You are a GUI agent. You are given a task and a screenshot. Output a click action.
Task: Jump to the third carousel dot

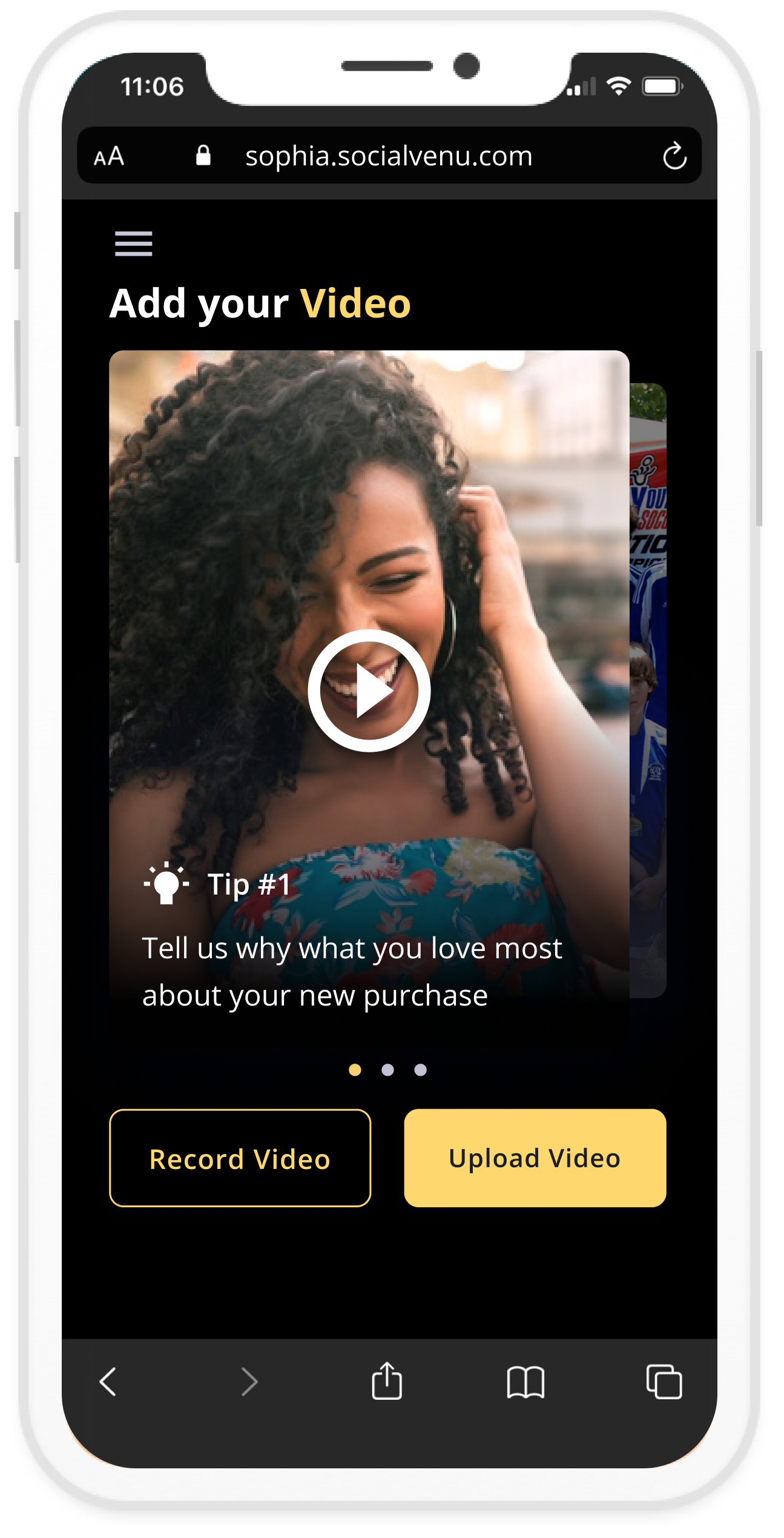pyautogui.click(x=420, y=1070)
